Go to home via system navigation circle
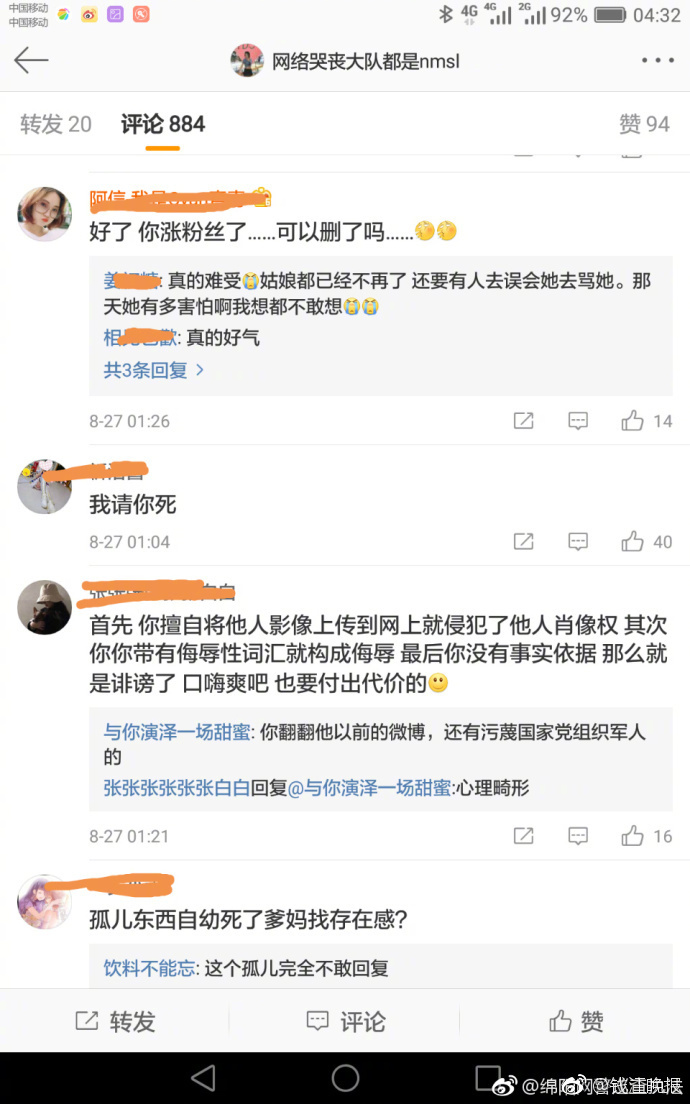Image resolution: width=690 pixels, height=1104 pixels. 345,1078
